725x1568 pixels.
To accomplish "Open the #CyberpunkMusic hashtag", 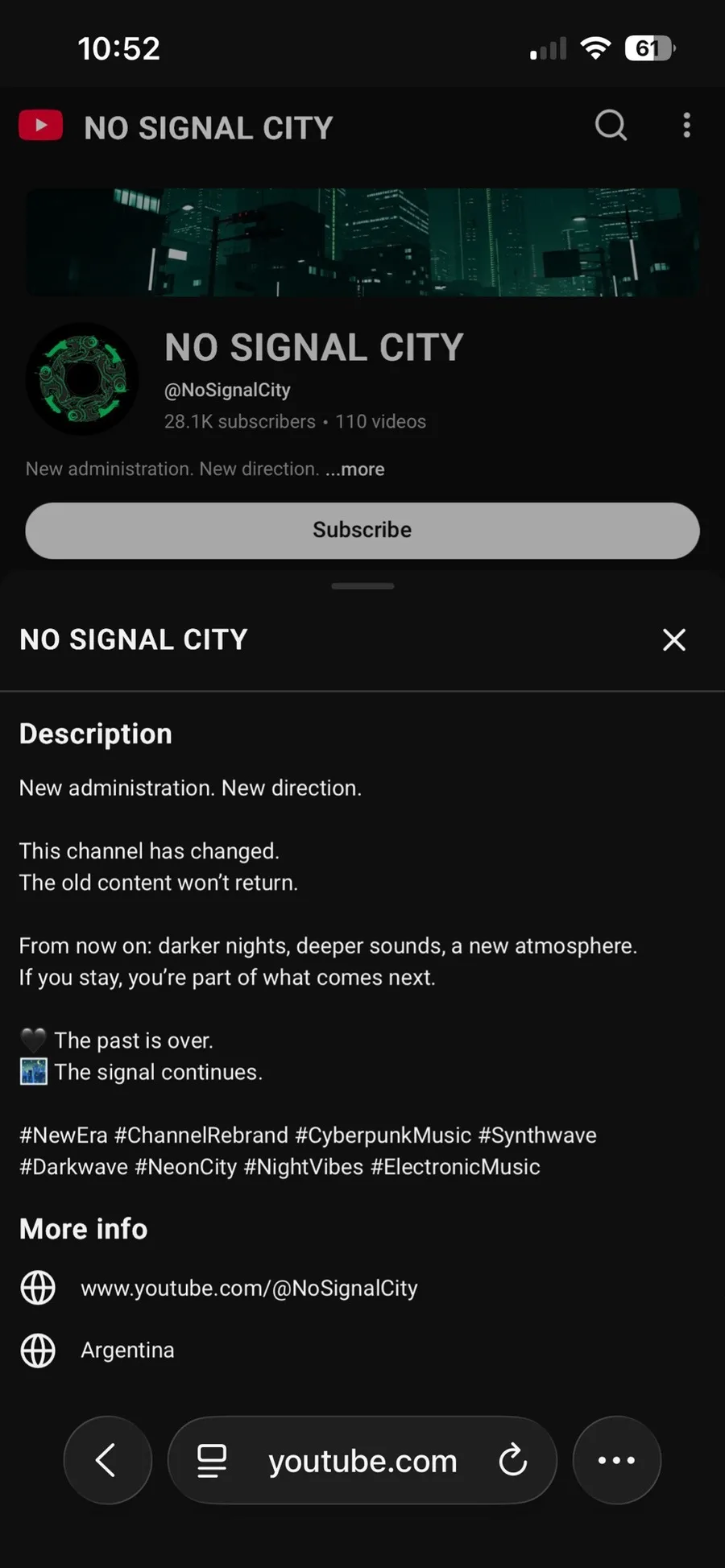I will 383,1136.
